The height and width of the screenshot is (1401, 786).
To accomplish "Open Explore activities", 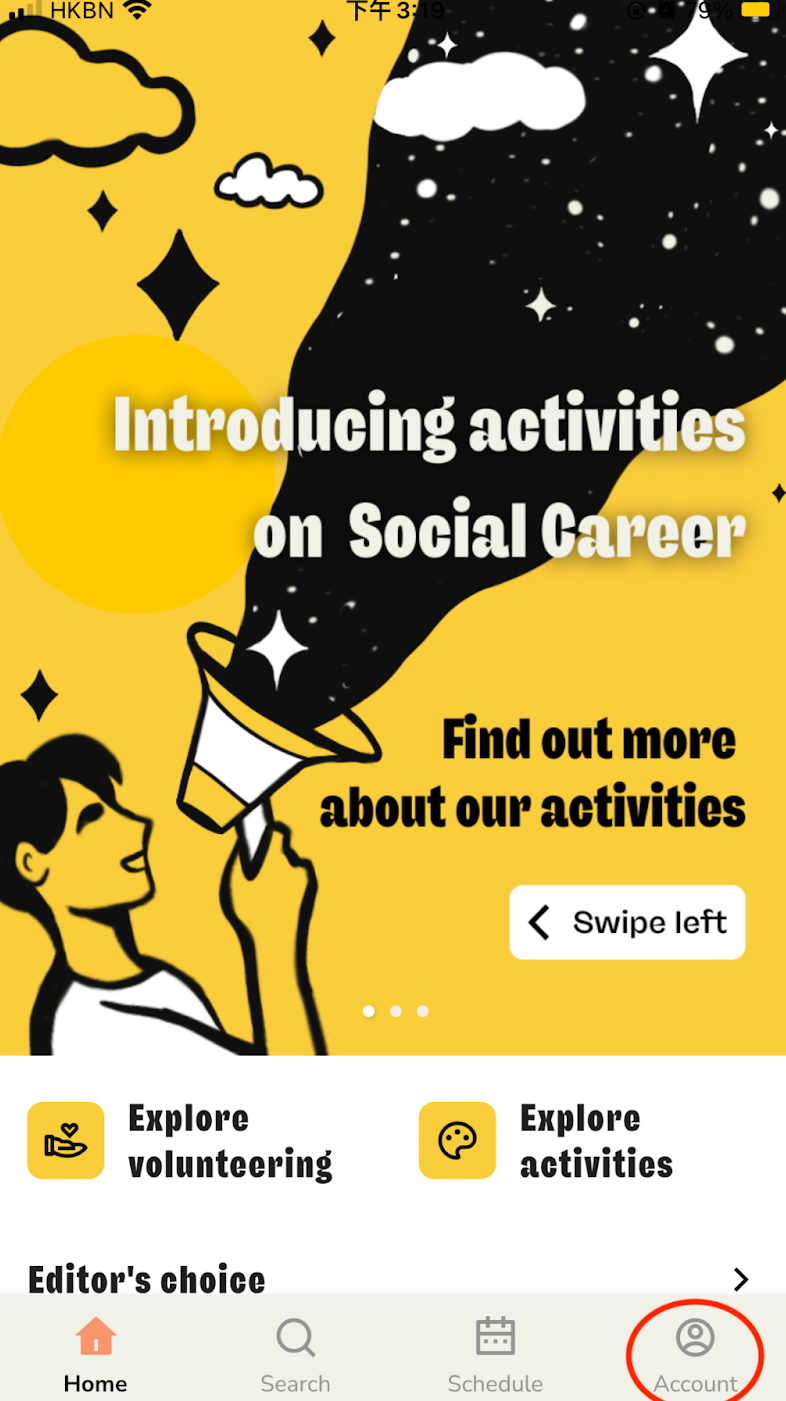I will (x=548, y=1141).
